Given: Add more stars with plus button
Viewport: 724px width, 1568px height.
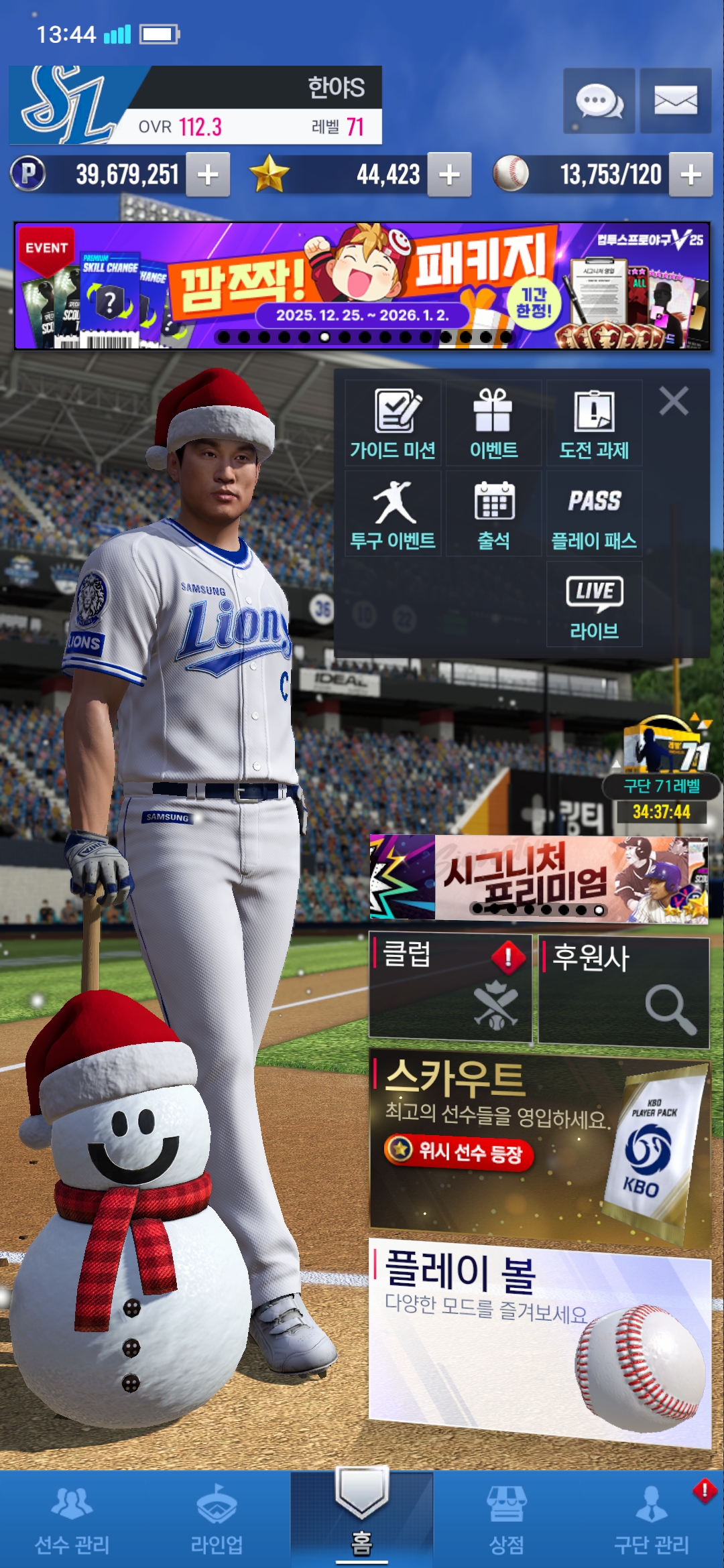Looking at the screenshot, I should click(449, 175).
